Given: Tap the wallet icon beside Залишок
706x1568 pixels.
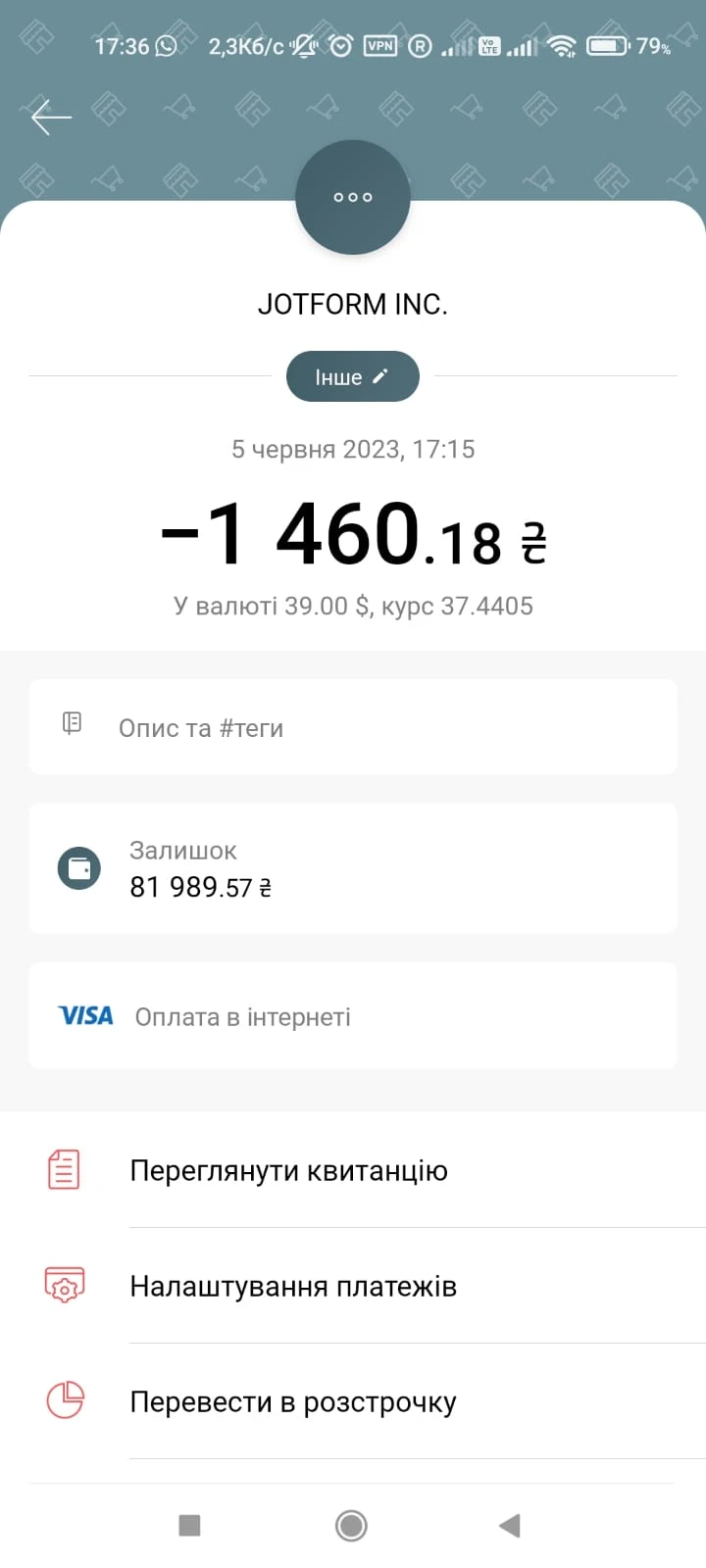Looking at the screenshot, I should tap(79, 867).
